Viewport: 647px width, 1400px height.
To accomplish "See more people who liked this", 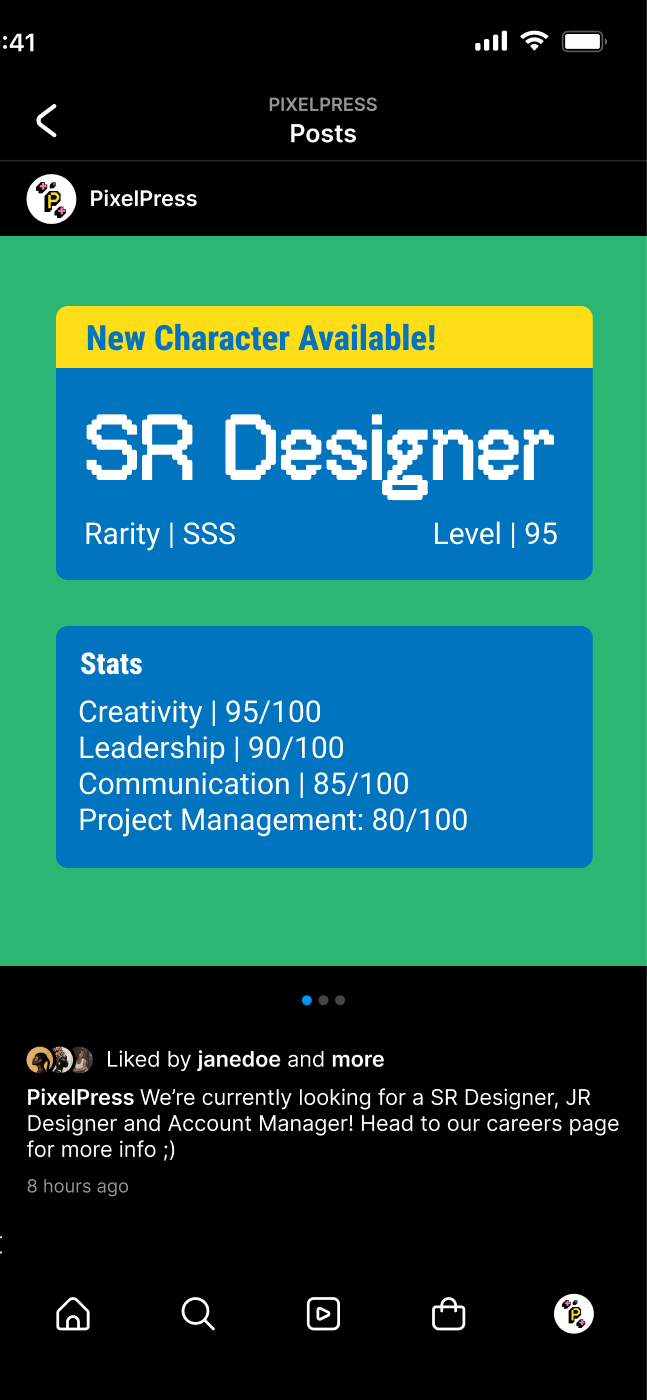I will 358,1059.
